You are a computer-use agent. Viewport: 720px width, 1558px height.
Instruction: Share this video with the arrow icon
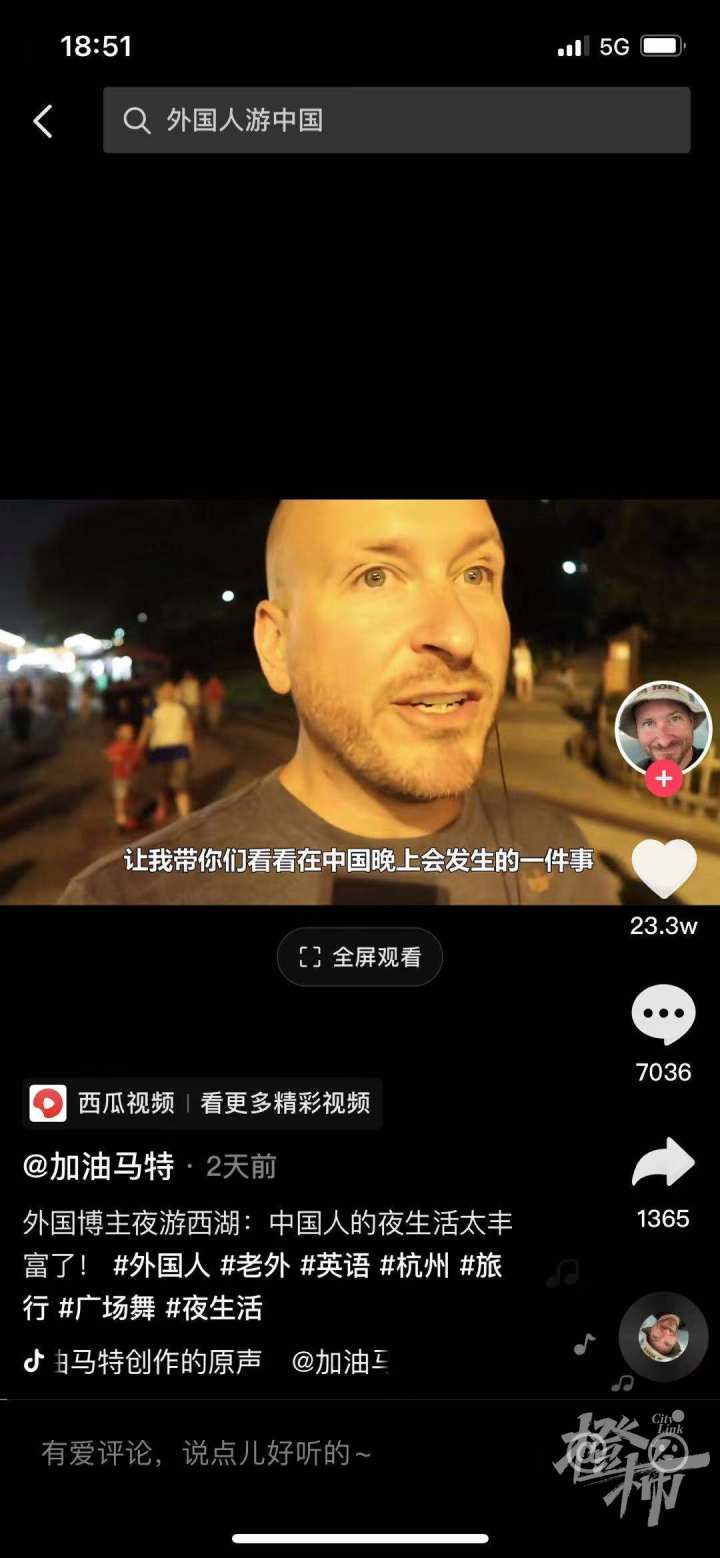point(663,1163)
